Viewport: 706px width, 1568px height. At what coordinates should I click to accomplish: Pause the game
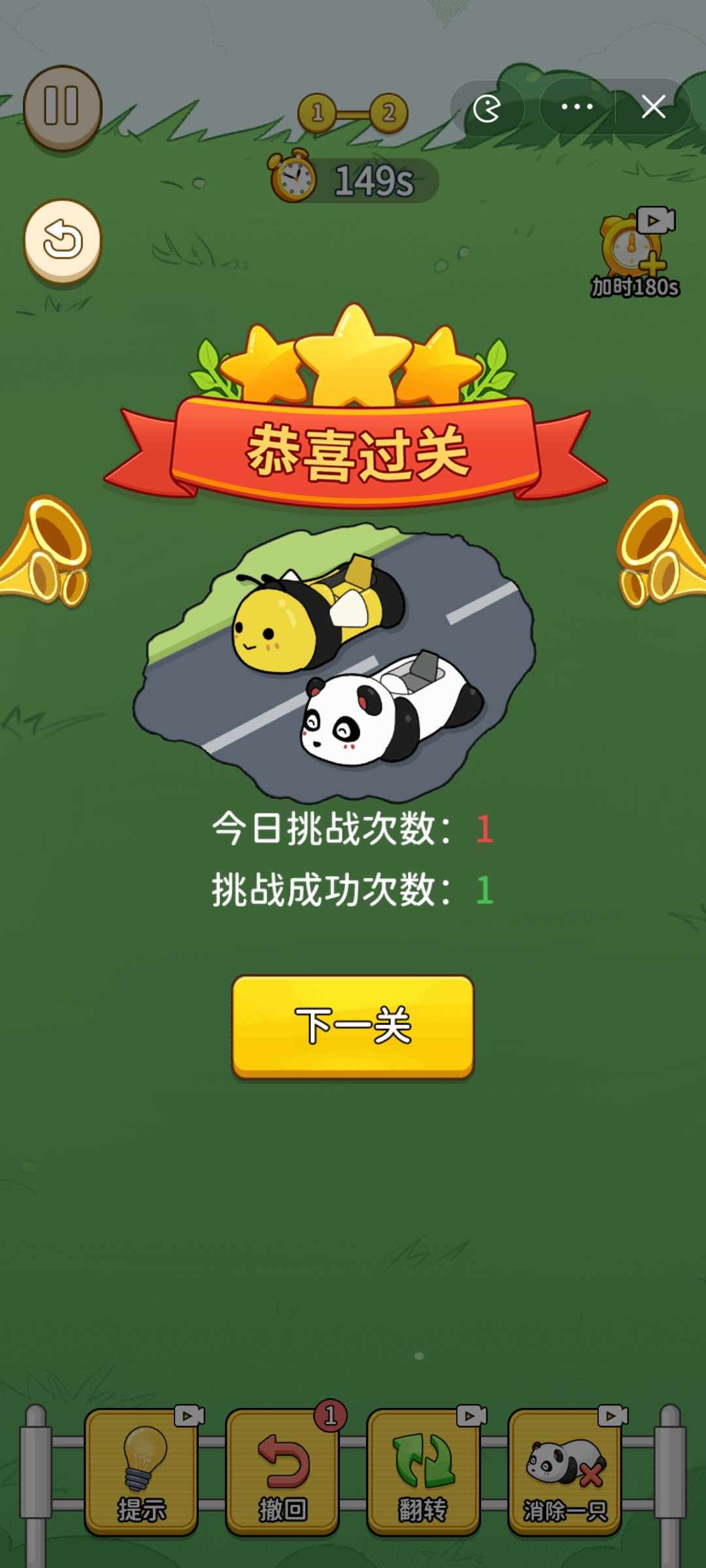(x=62, y=107)
